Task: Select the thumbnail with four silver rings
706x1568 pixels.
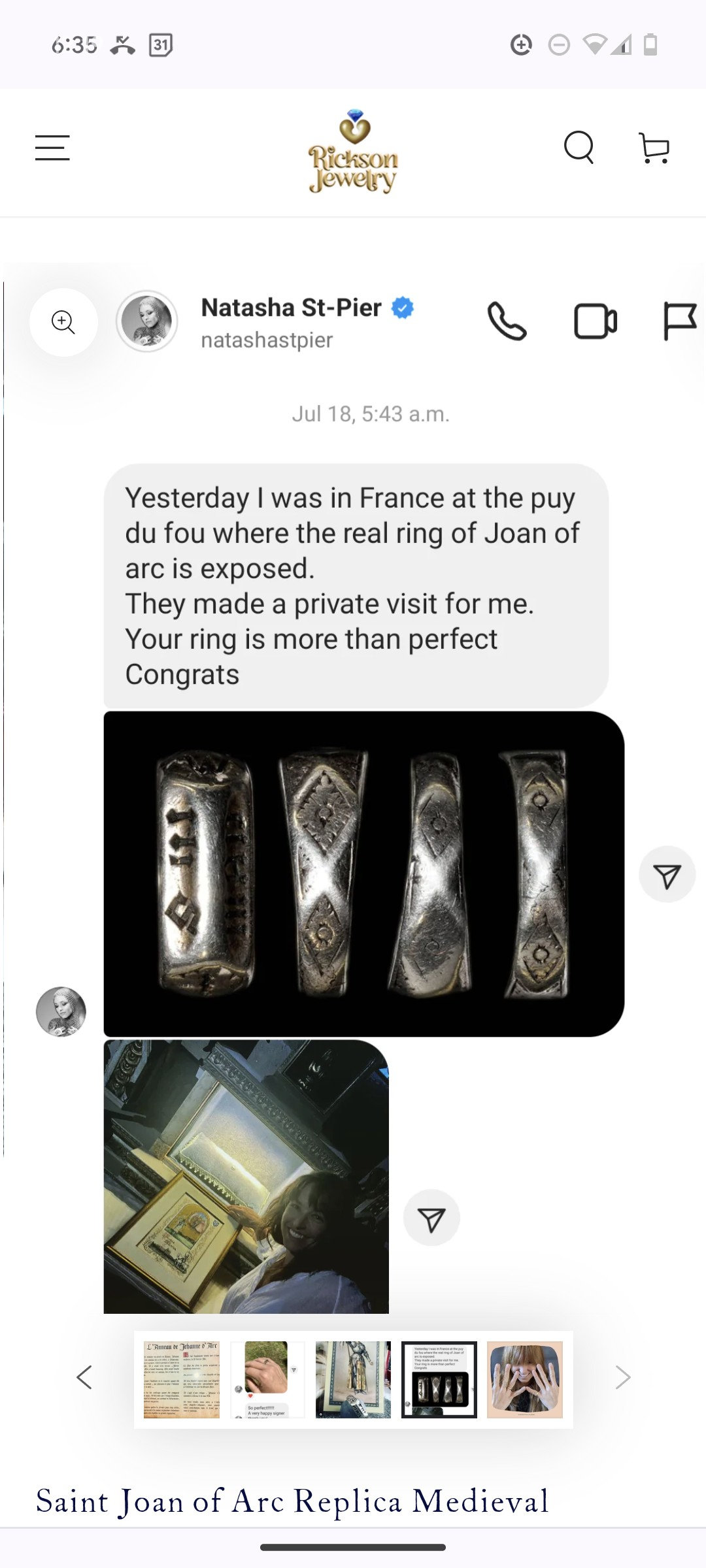Action: pyautogui.click(x=439, y=1379)
